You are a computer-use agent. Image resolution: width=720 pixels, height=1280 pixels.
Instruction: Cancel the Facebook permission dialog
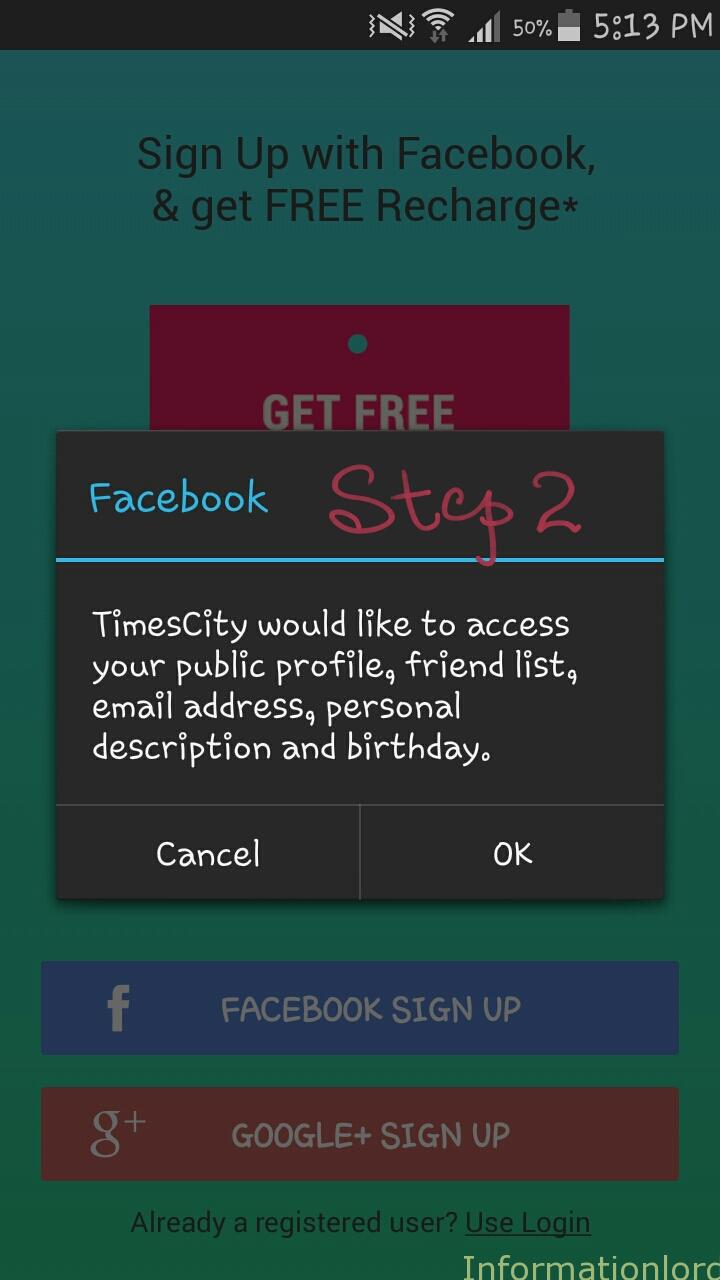click(x=208, y=853)
